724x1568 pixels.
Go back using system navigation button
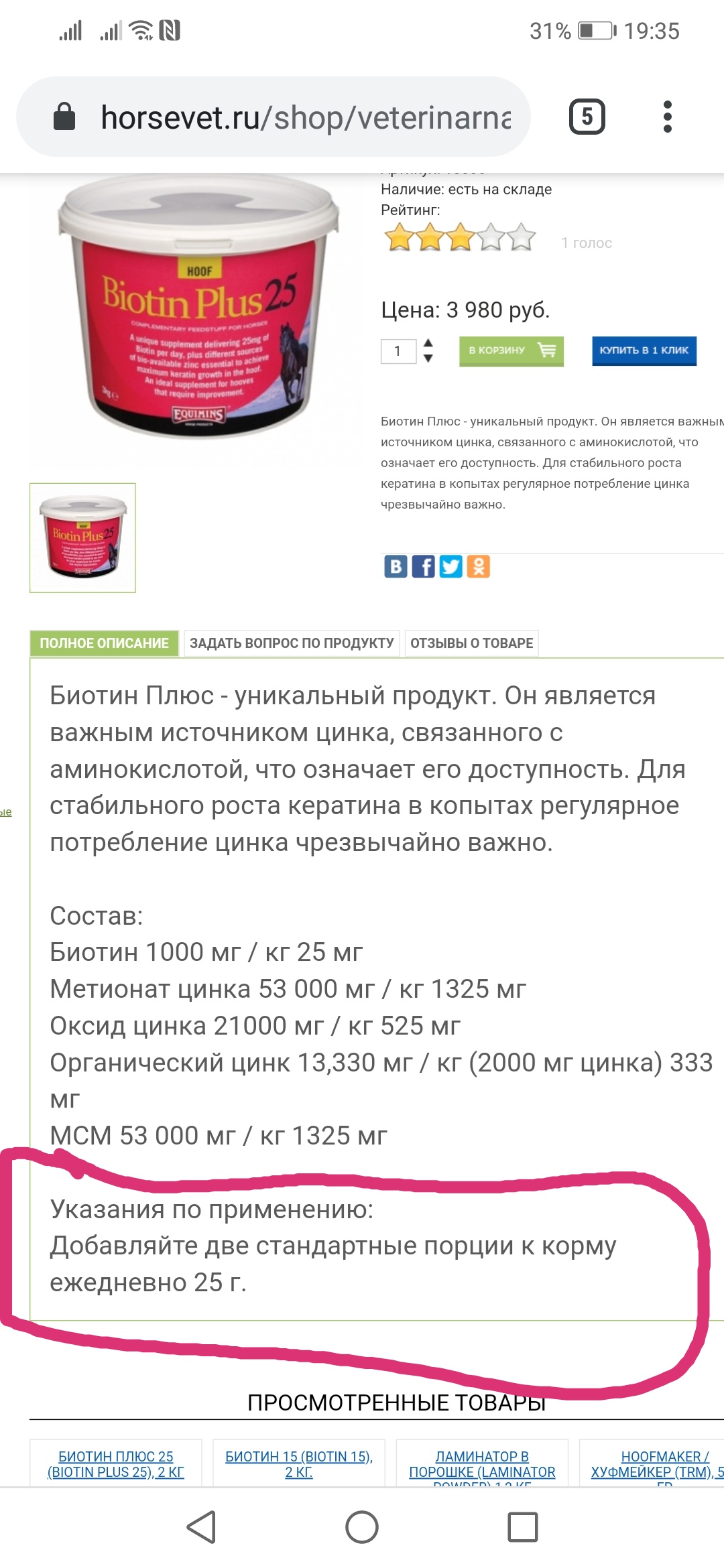(200, 1527)
